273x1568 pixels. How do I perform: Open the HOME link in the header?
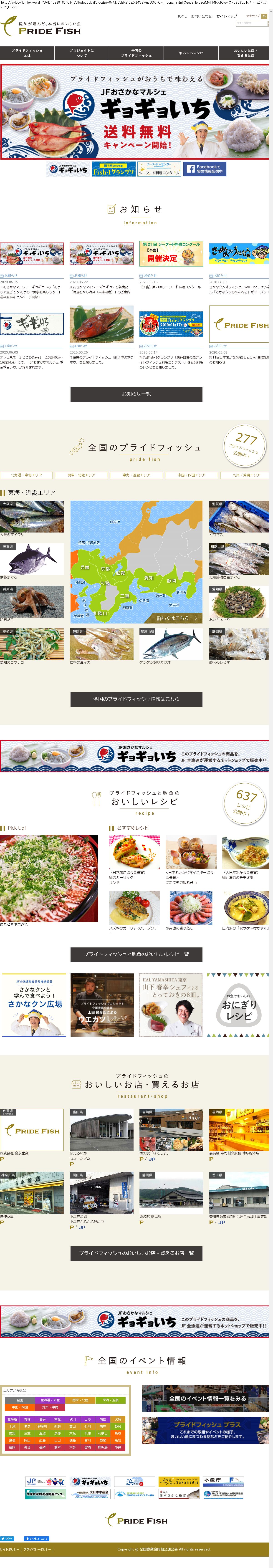[x=182, y=16]
